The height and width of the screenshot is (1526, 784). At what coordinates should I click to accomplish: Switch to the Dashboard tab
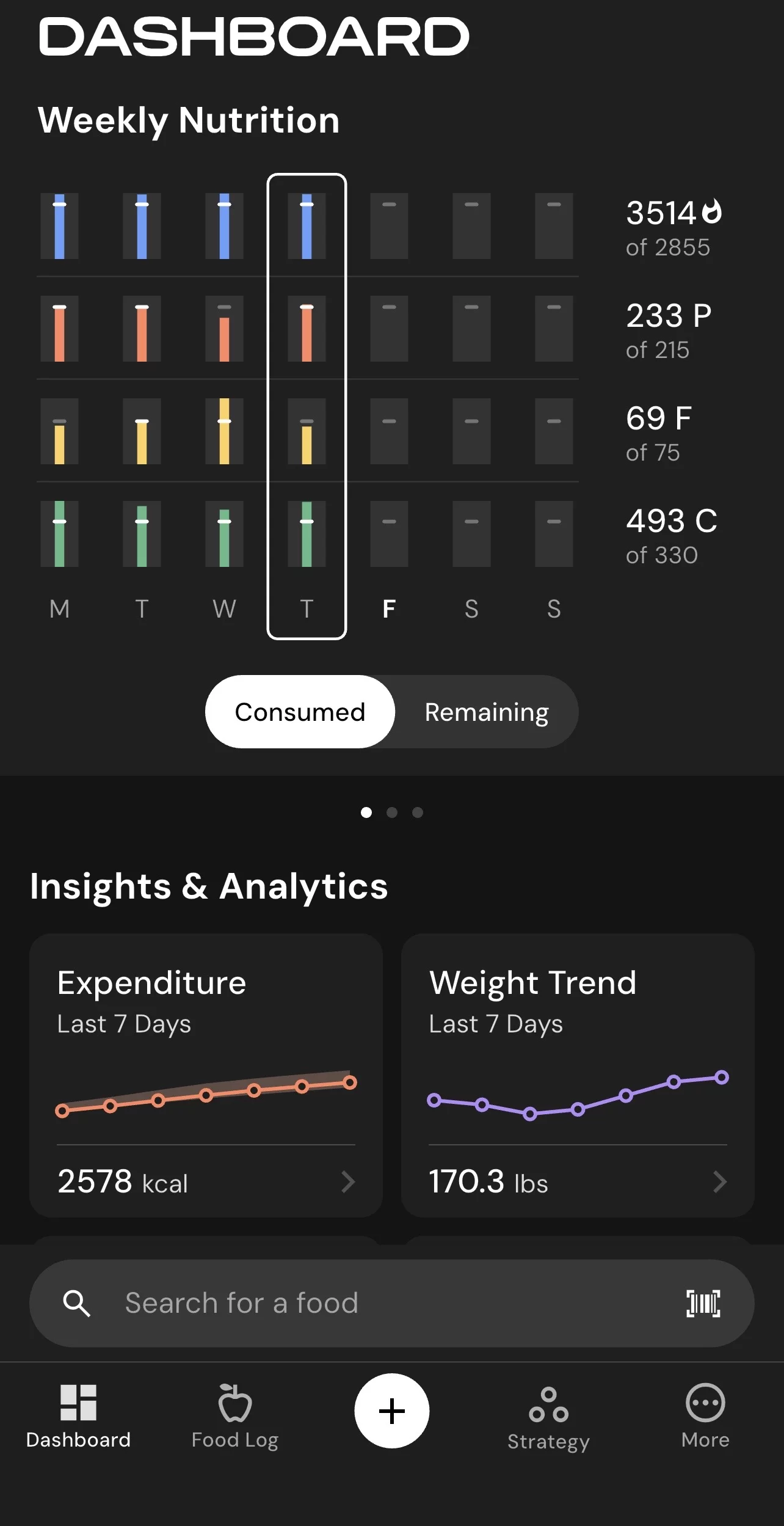click(78, 1416)
